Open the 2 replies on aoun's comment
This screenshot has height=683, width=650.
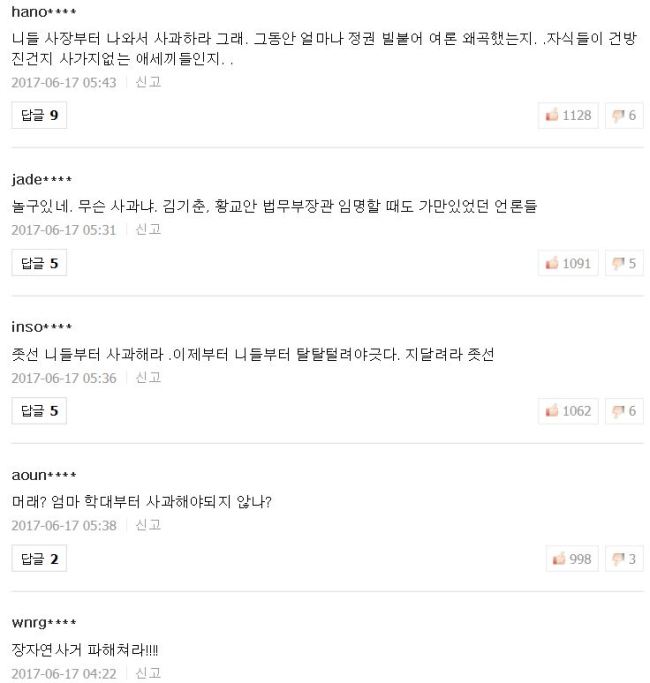39,558
